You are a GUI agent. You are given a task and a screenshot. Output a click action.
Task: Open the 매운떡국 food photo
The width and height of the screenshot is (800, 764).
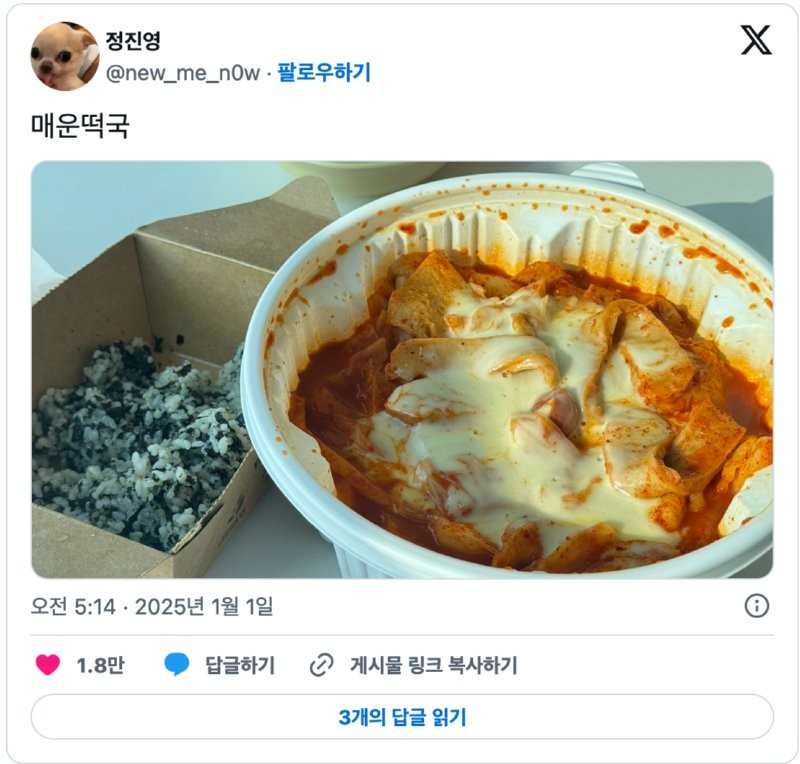(402, 370)
